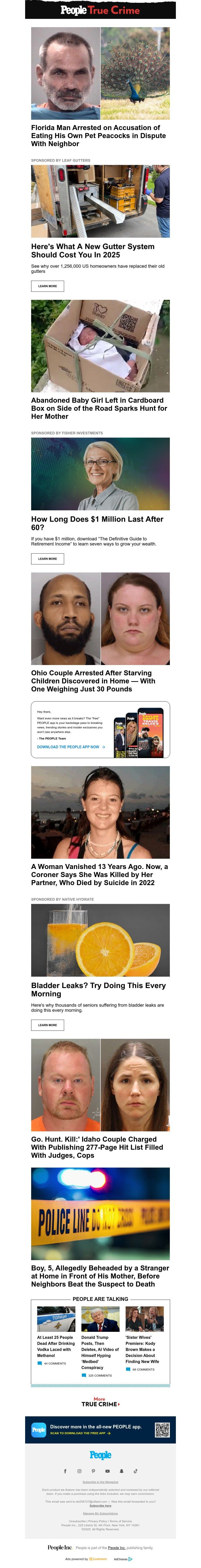Screen dimensions: 201x1568
Task: Tap Subscribe to the Magazine link
Action: coord(100,1482)
